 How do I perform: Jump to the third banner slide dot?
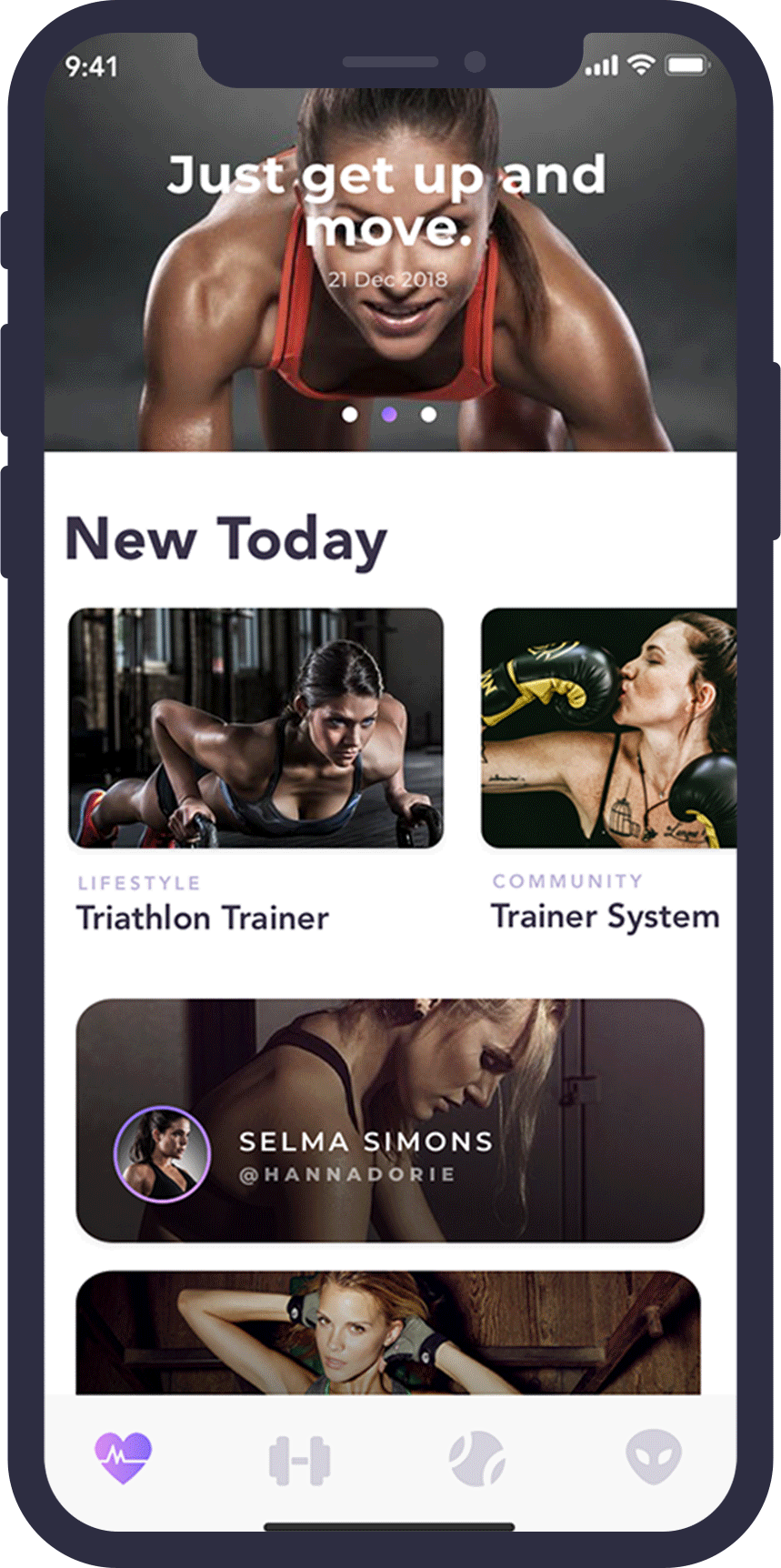pyautogui.click(x=428, y=415)
